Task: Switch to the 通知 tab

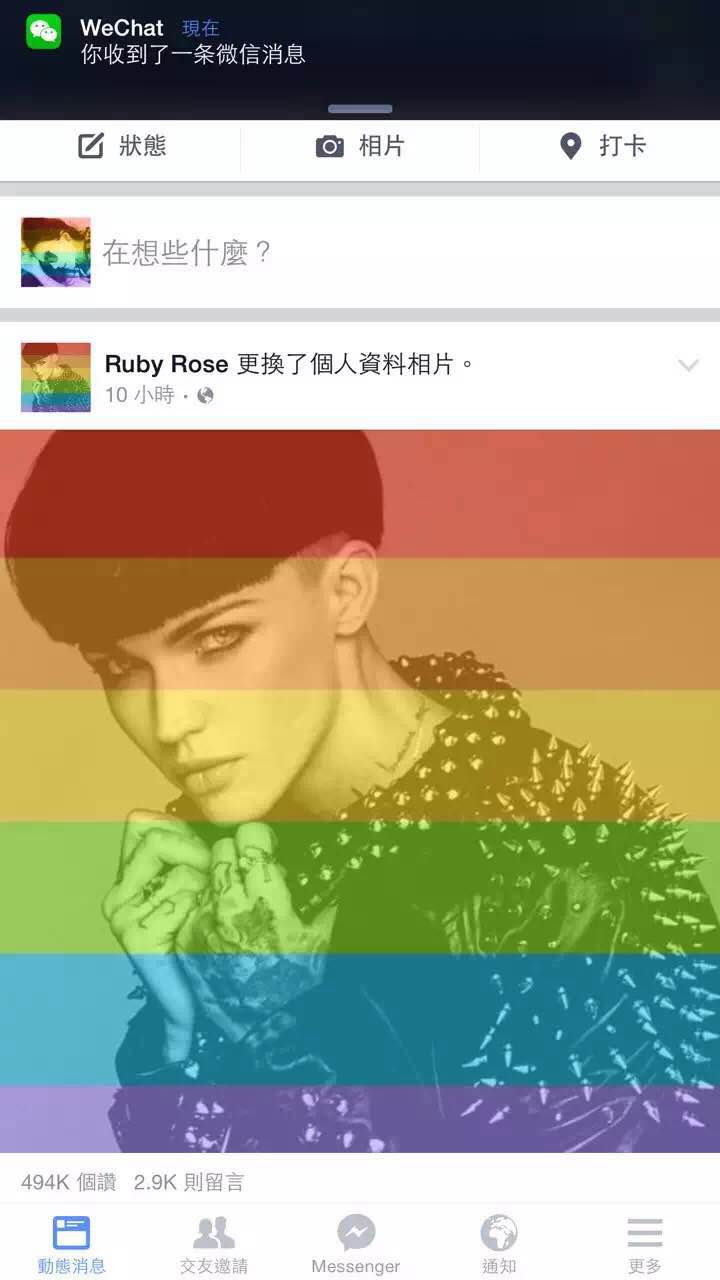Action: click(499, 1245)
